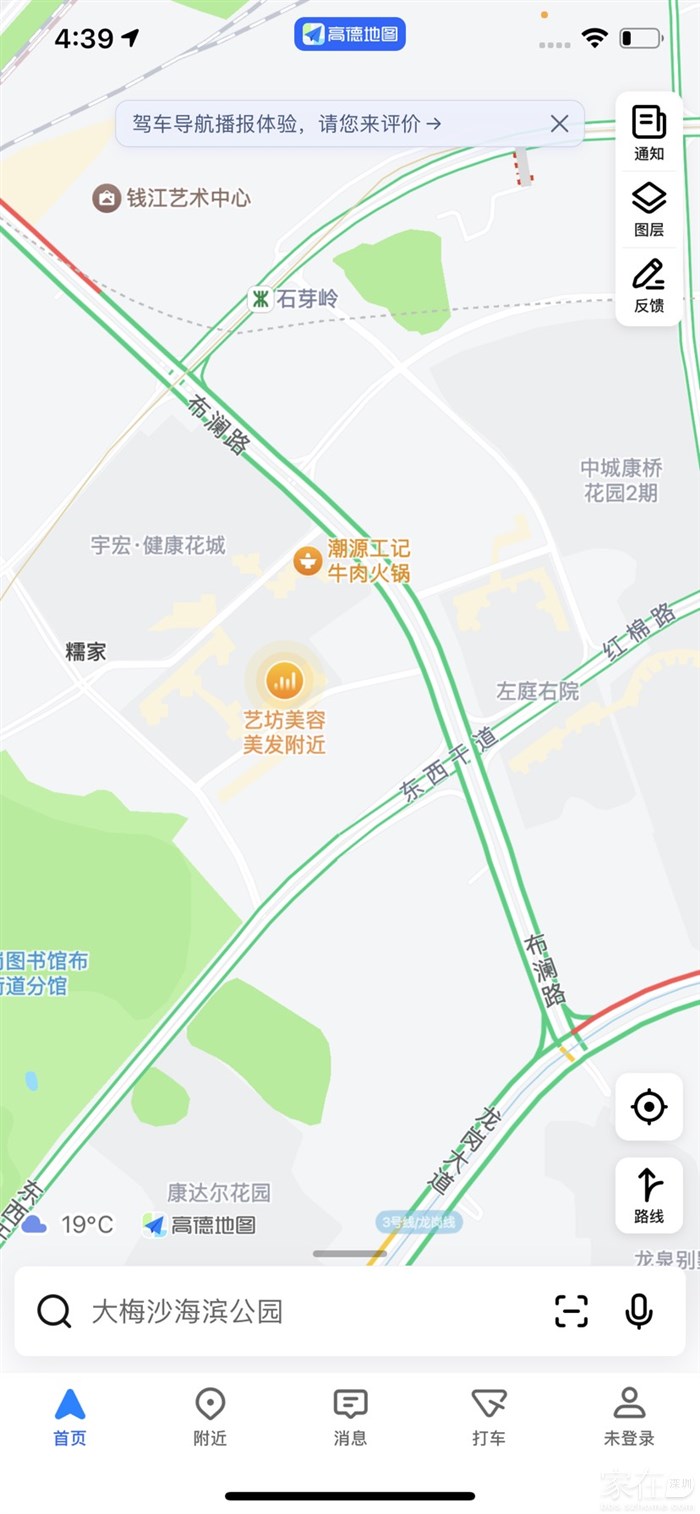Open the 未登录 profile tab

[629, 1417]
